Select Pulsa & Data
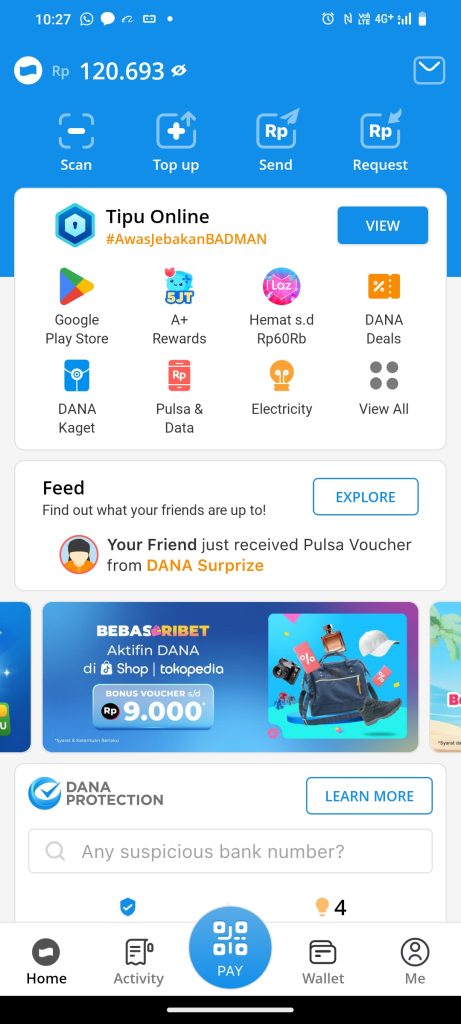The image size is (461, 1024). click(179, 396)
